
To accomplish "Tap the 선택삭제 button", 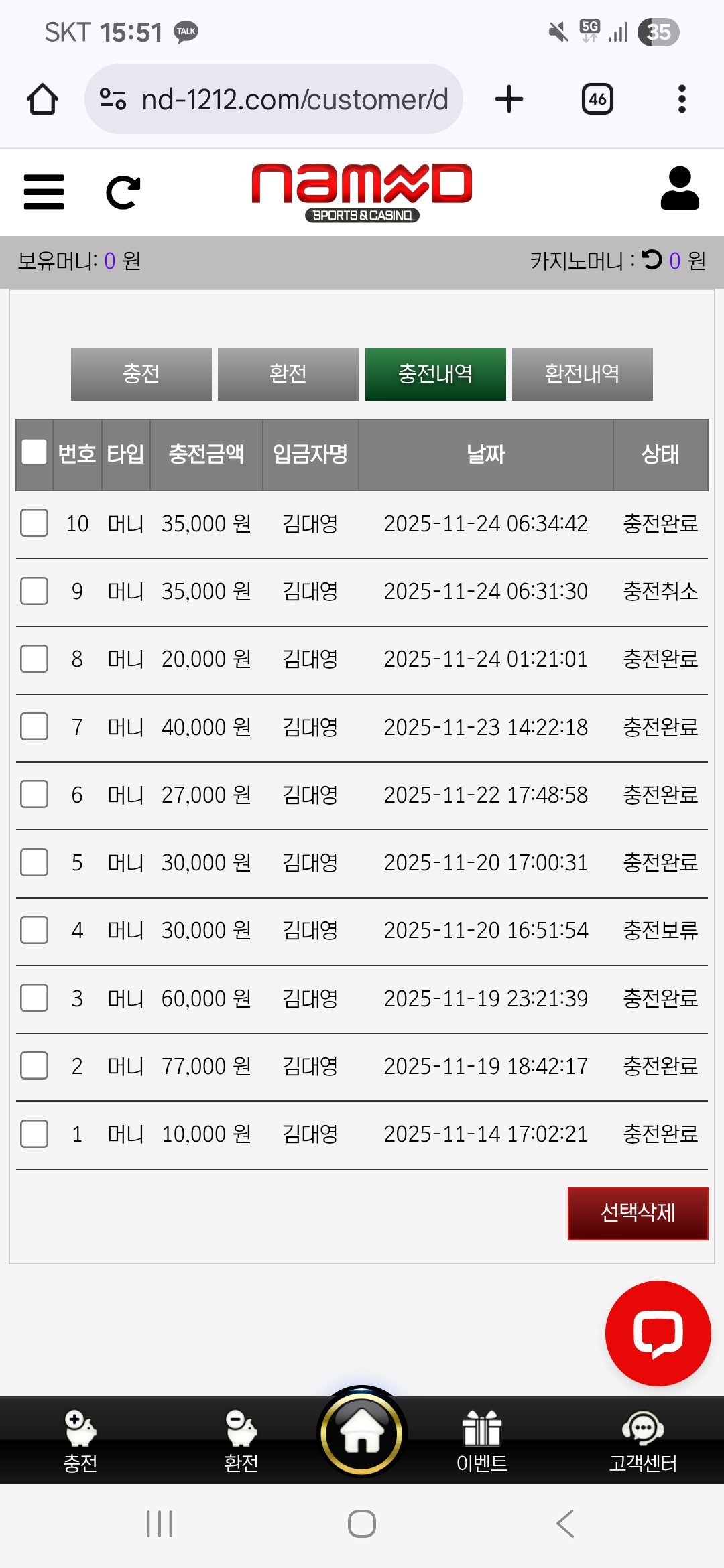I will coord(638,1213).
